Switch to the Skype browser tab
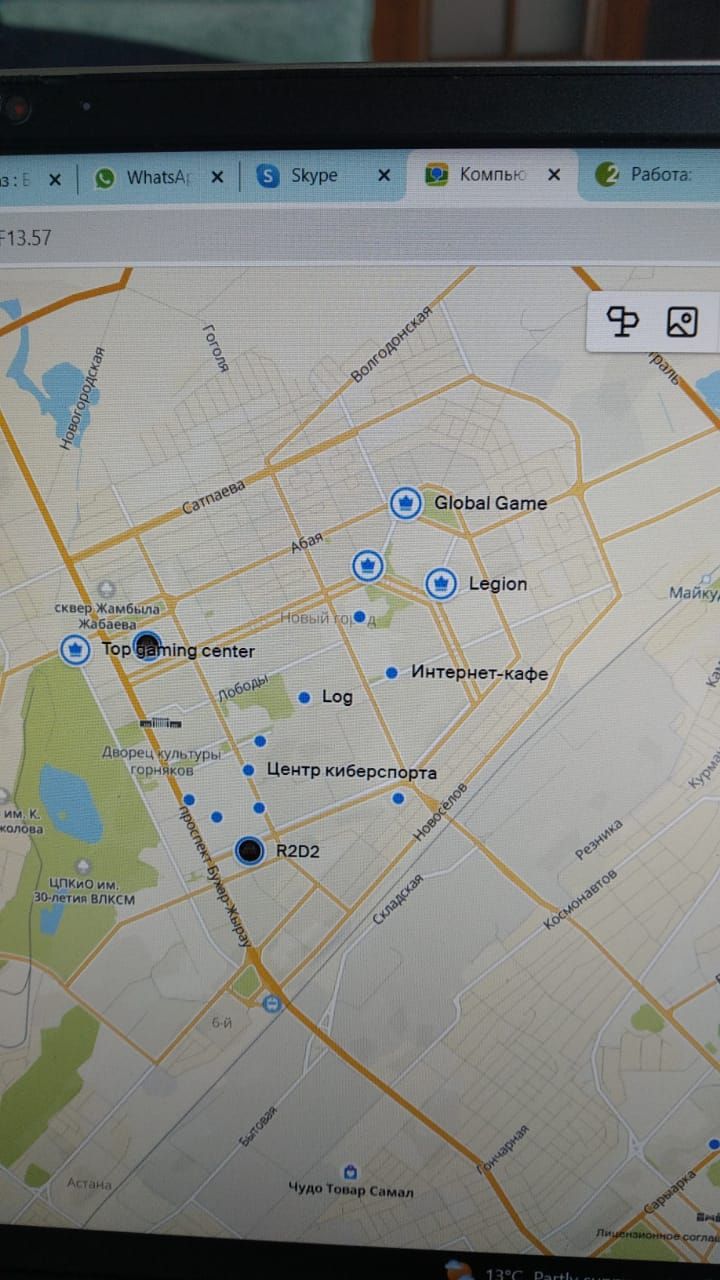Screen dimensions: 720x1280 click(x=314, y=175)
